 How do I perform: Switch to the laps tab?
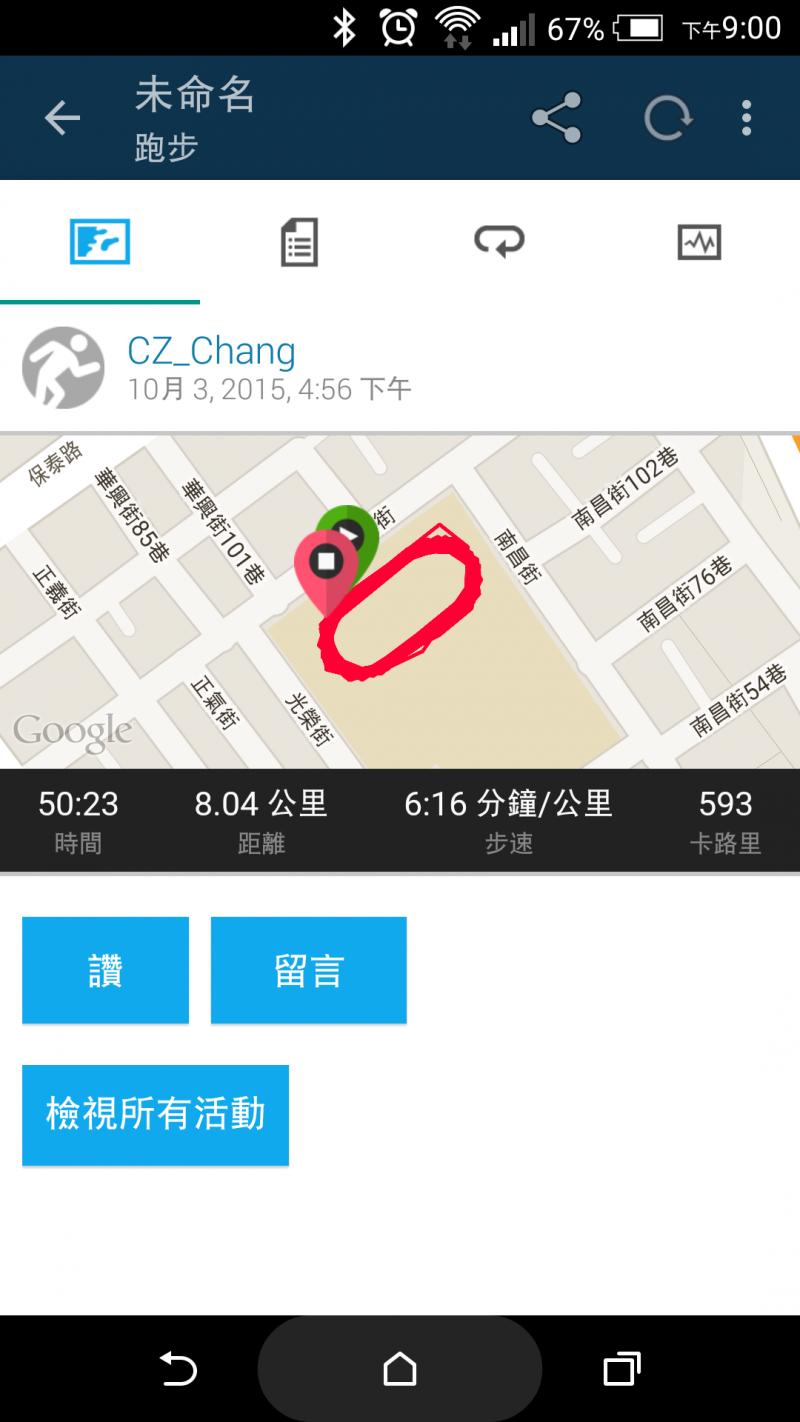coord(499,242)
